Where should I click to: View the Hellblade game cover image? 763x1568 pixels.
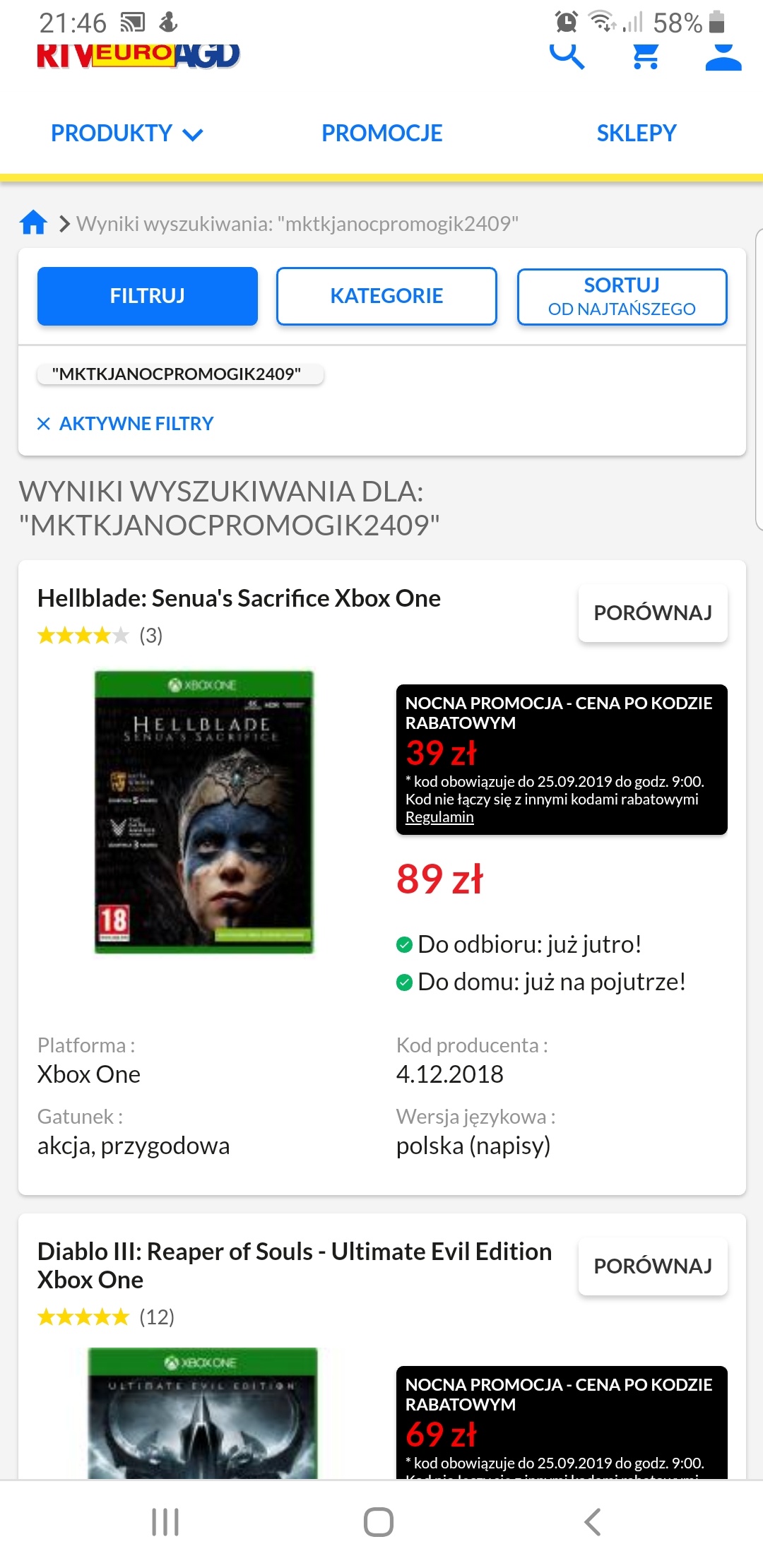[204, 812]
